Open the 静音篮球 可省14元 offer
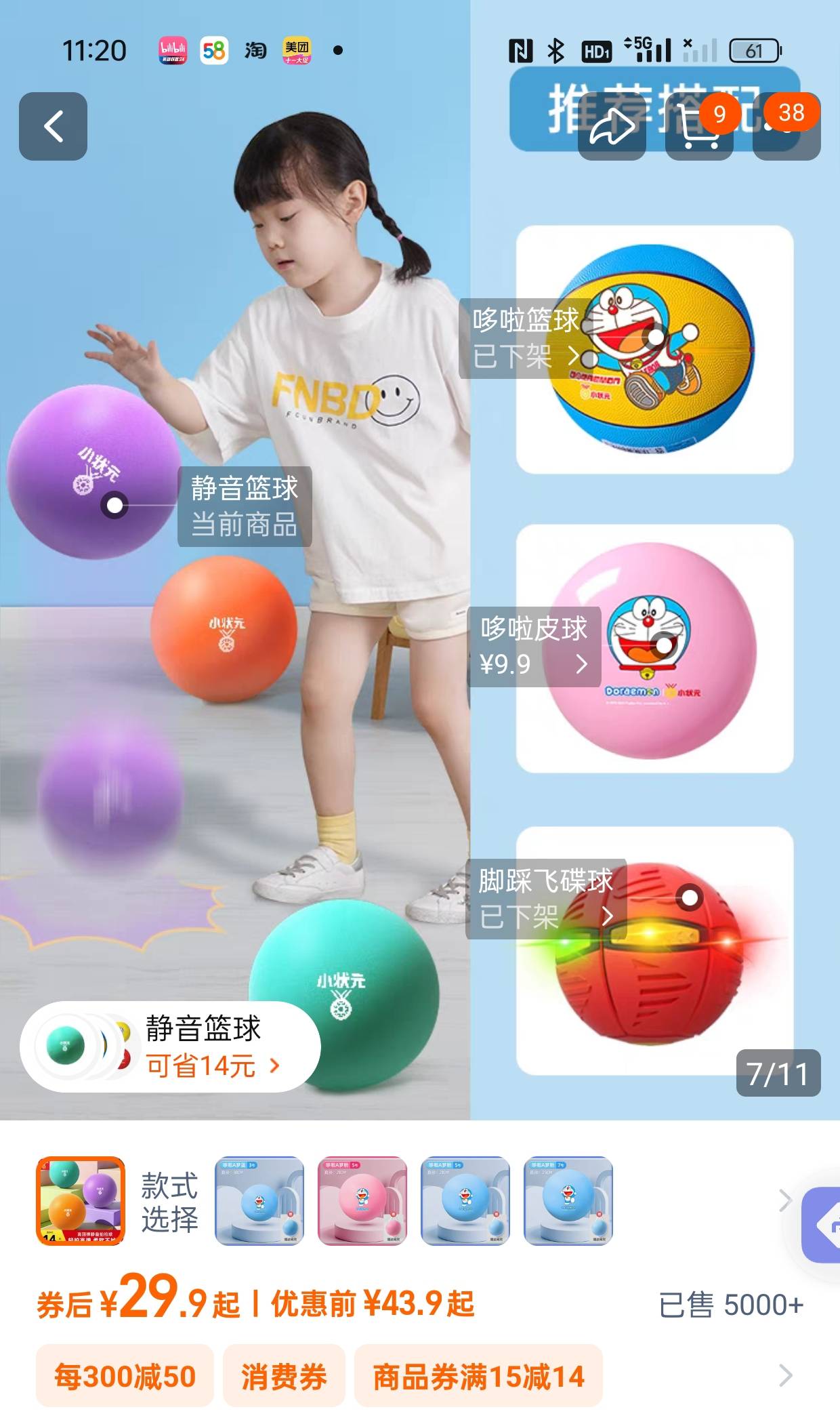 pos(170,1047)
